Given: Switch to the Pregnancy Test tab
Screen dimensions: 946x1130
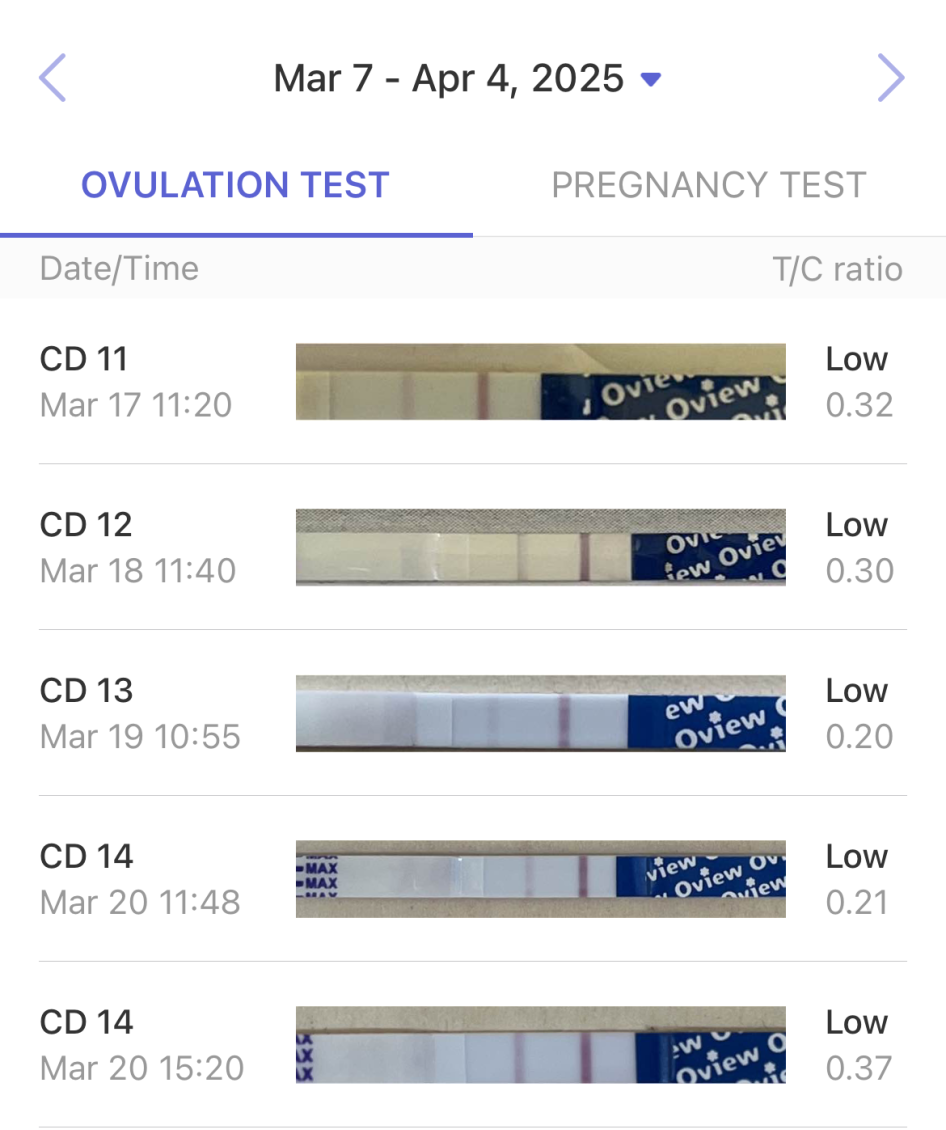Looking at the screenshot, I should 708,186.
